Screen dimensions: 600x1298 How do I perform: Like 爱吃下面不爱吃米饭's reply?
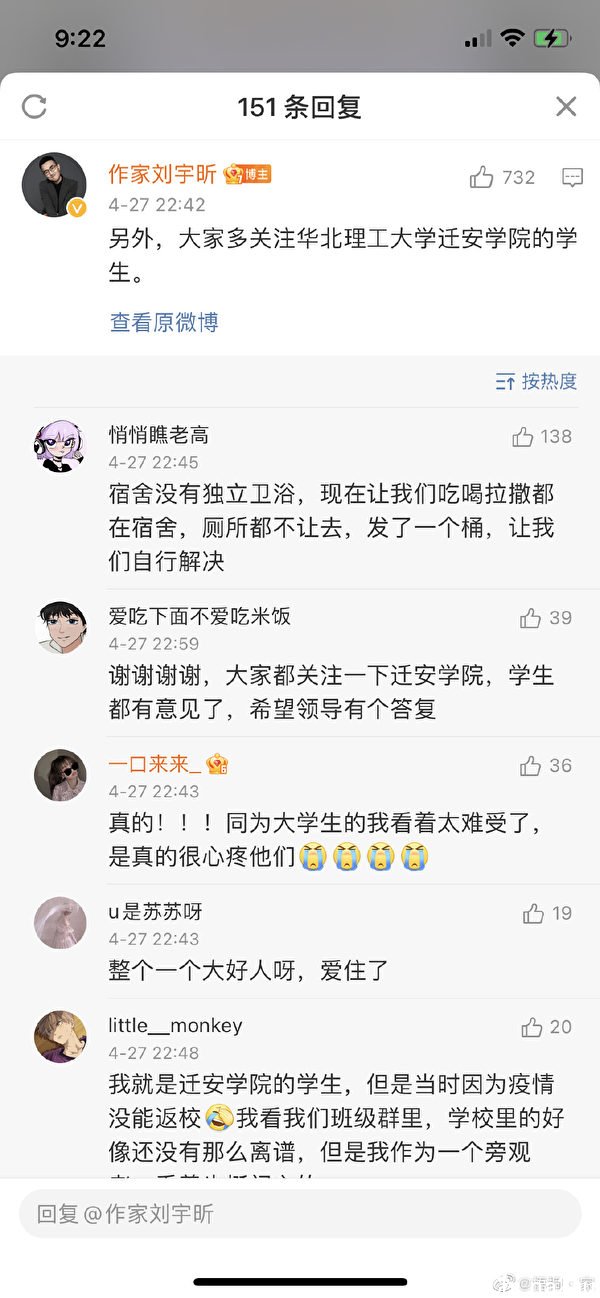click(x=530, y=619)
